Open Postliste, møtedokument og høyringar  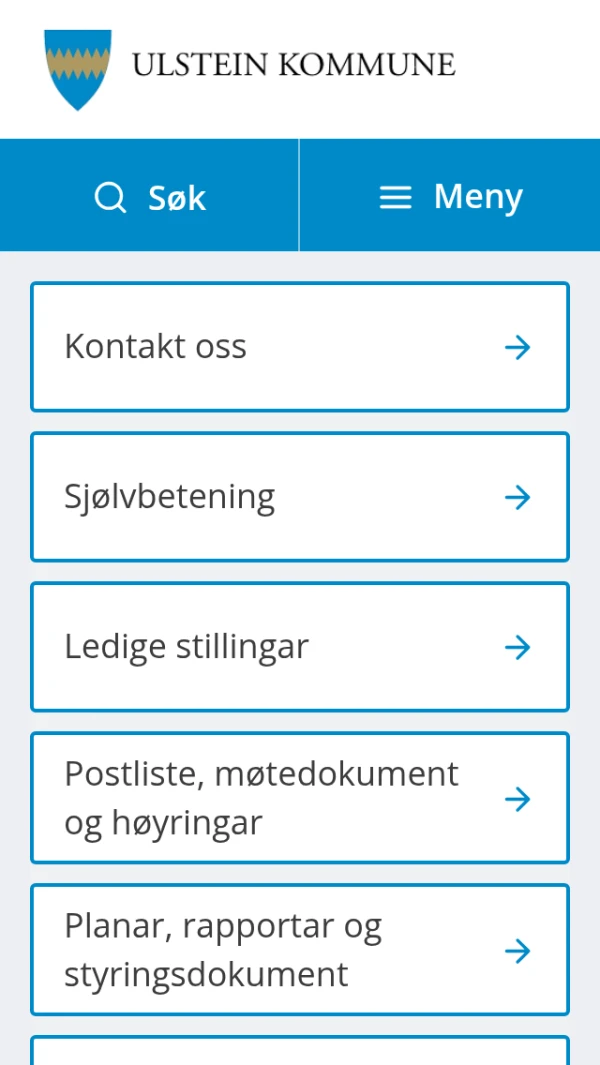[299, 798]
